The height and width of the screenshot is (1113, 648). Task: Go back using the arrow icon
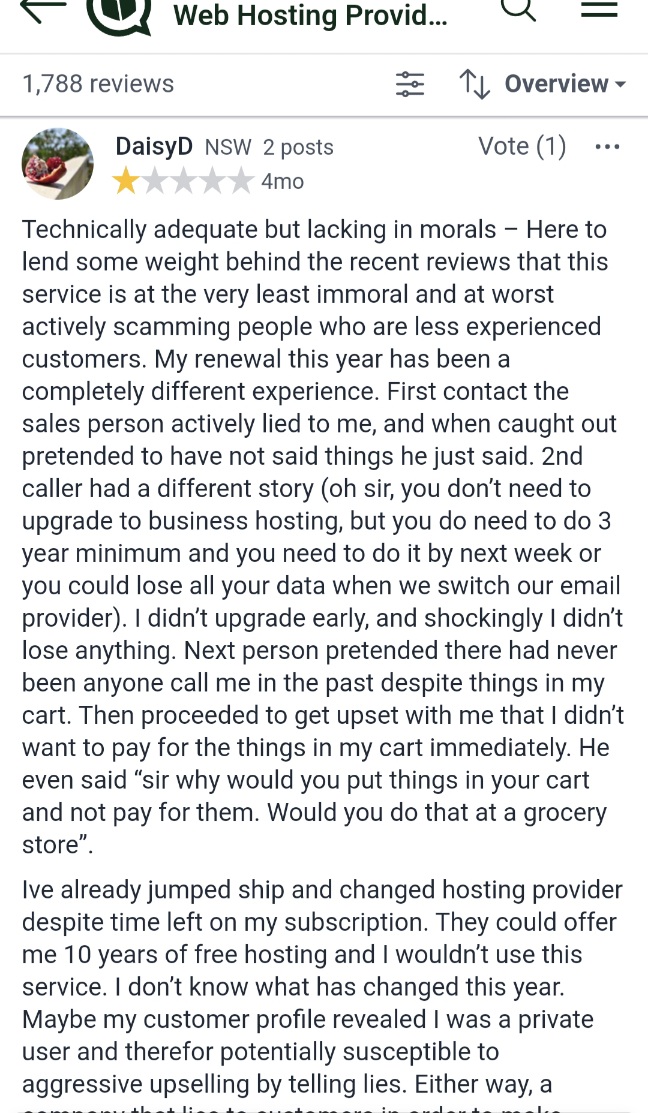[x=43, y=9]
